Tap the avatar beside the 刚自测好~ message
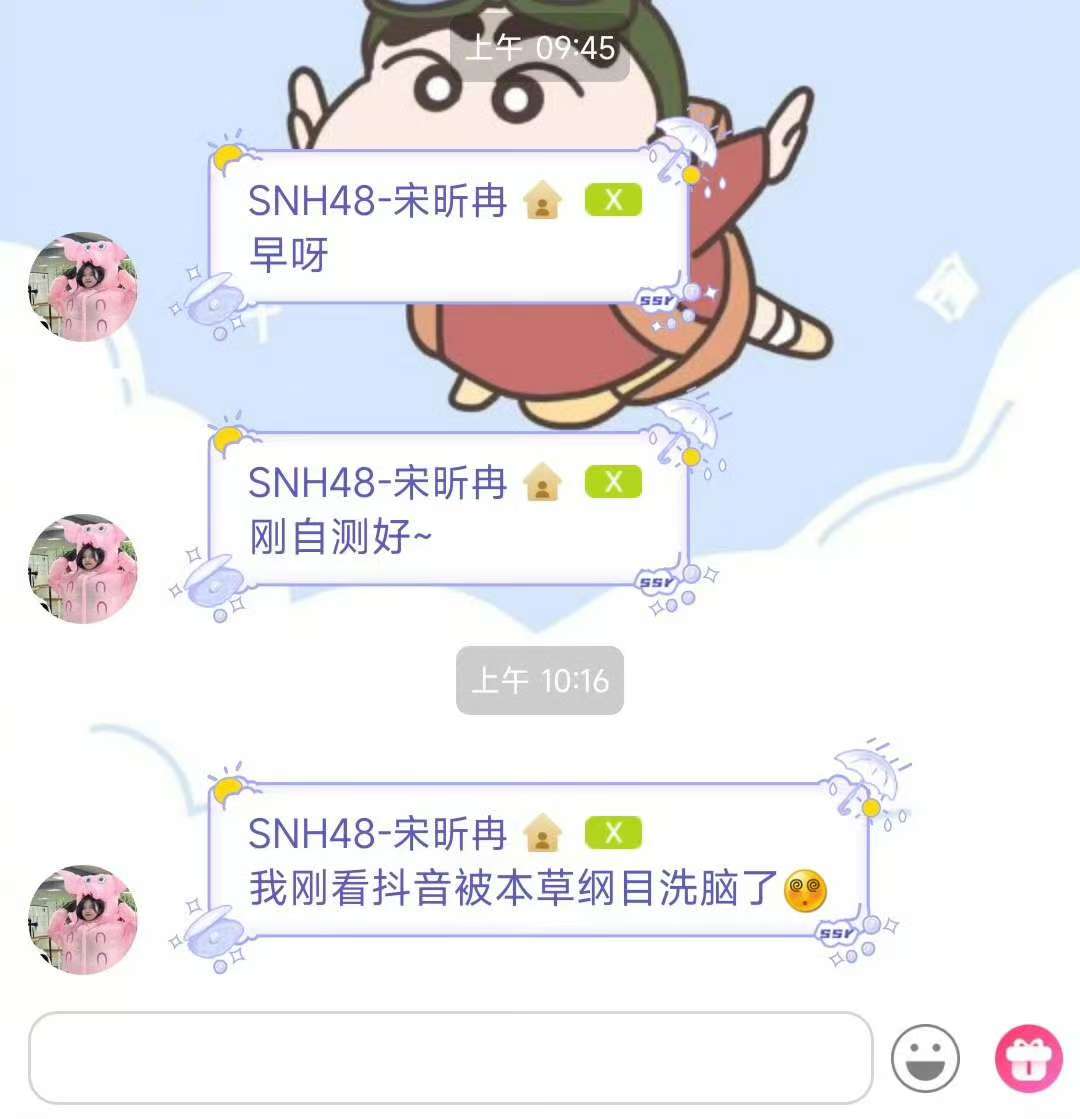 tap(82, 569)
